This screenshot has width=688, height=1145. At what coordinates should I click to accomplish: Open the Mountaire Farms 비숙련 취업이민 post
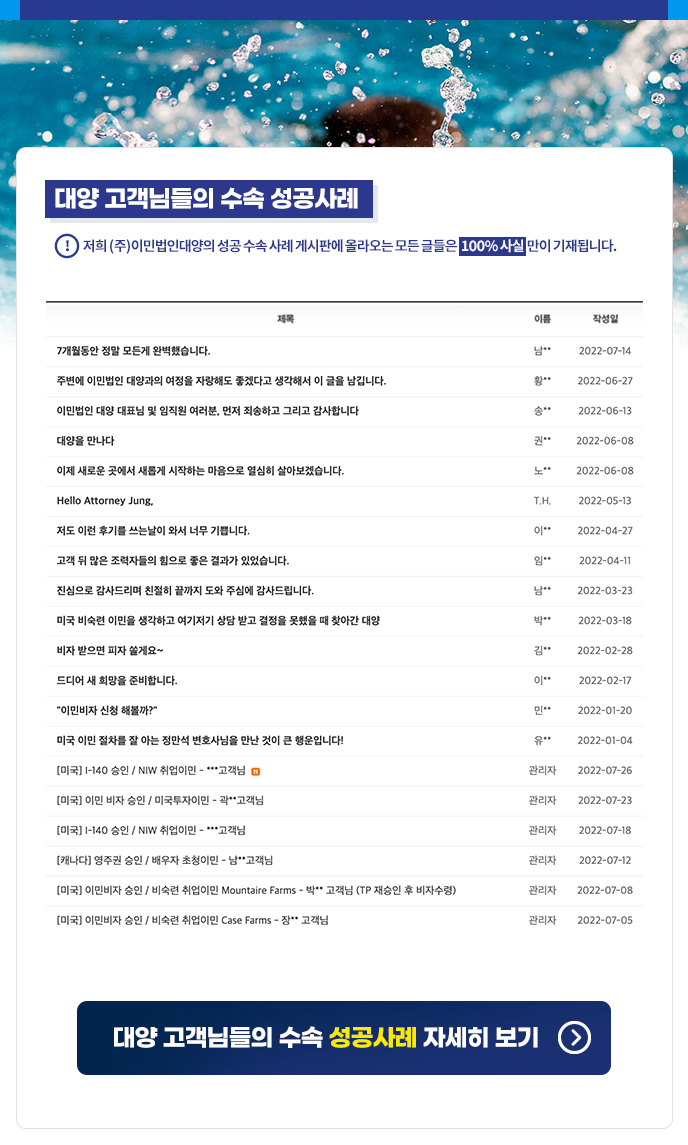tap(256, 890)
